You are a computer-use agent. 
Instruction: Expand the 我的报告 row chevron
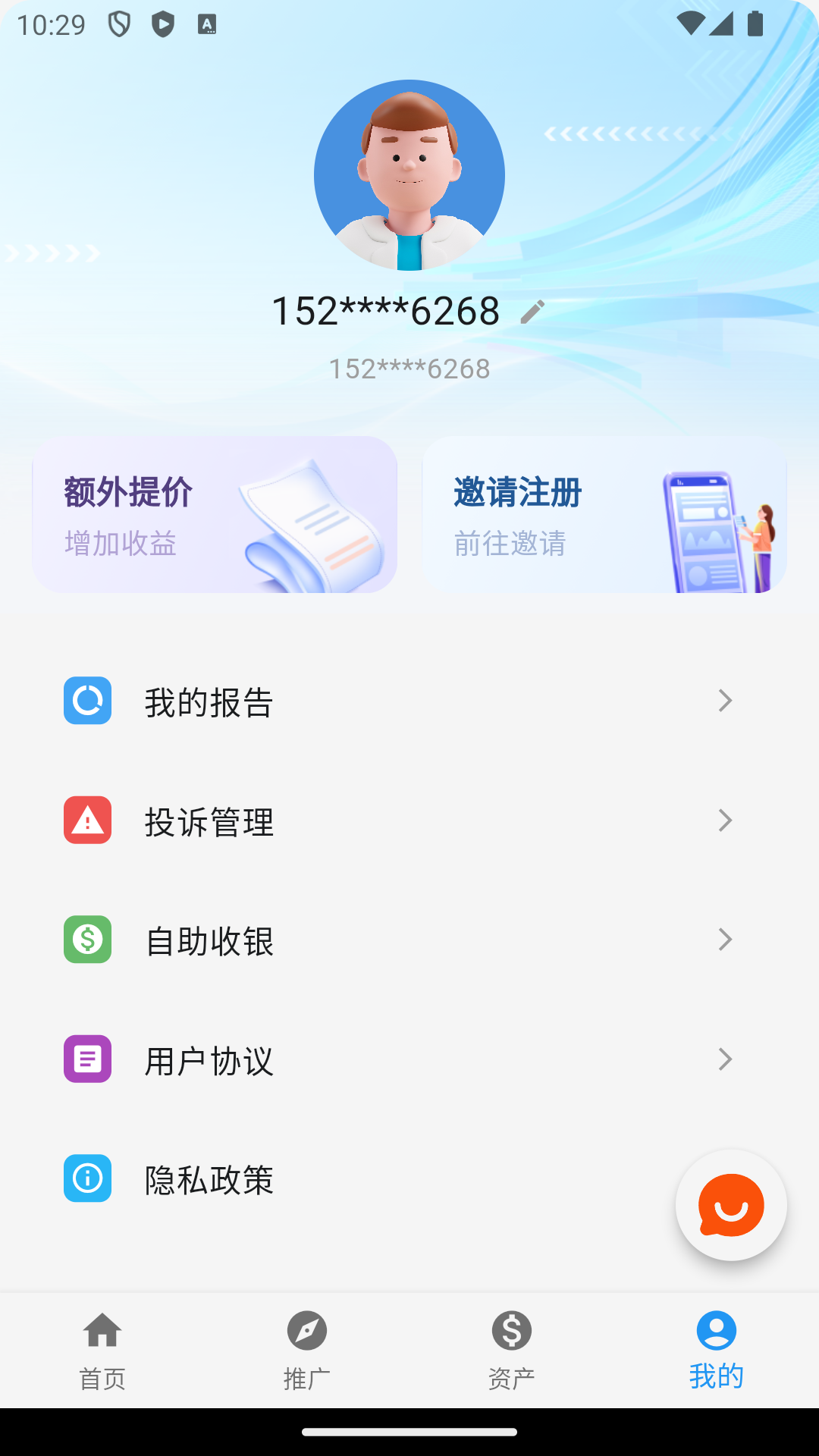tap(725, 701)
